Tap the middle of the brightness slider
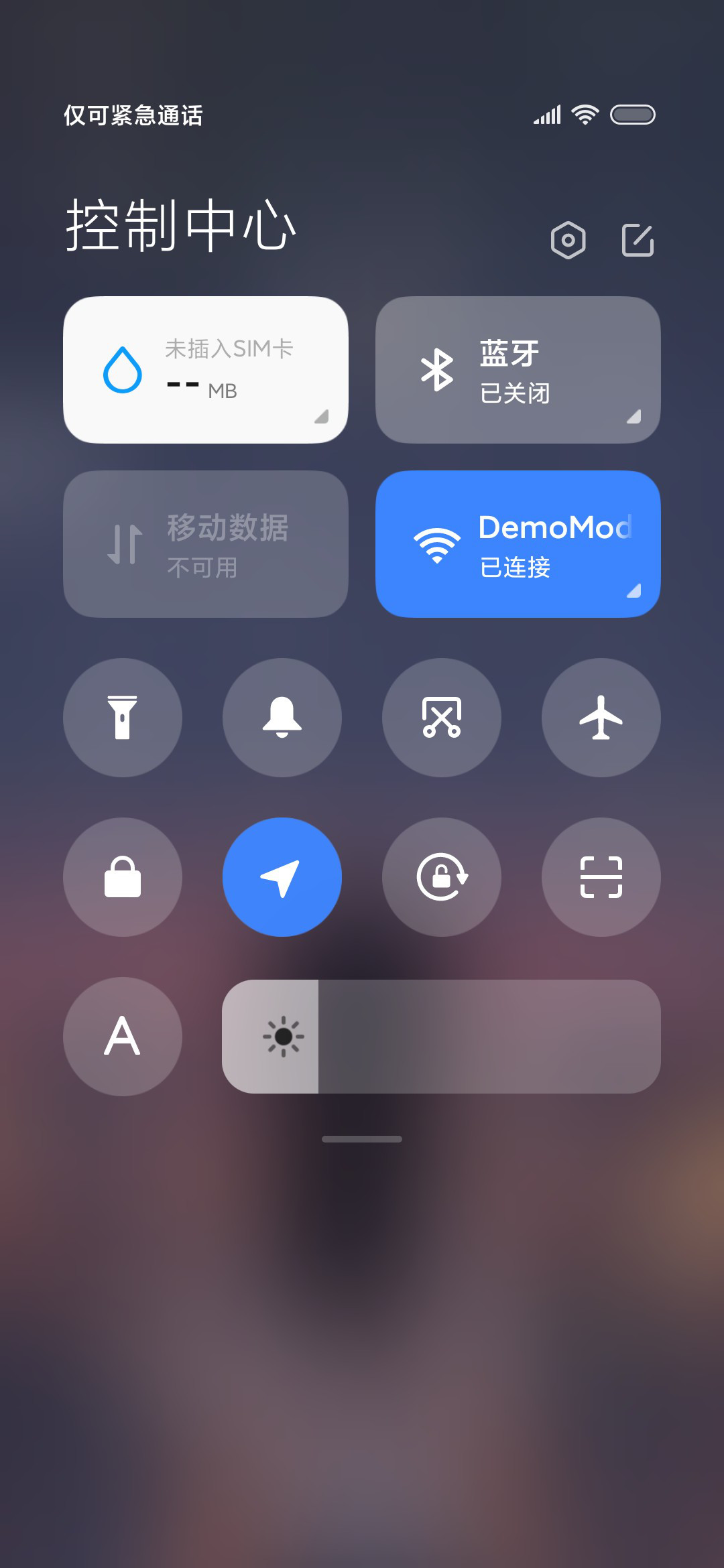The image size is (724, 1568). [442, 1037]
